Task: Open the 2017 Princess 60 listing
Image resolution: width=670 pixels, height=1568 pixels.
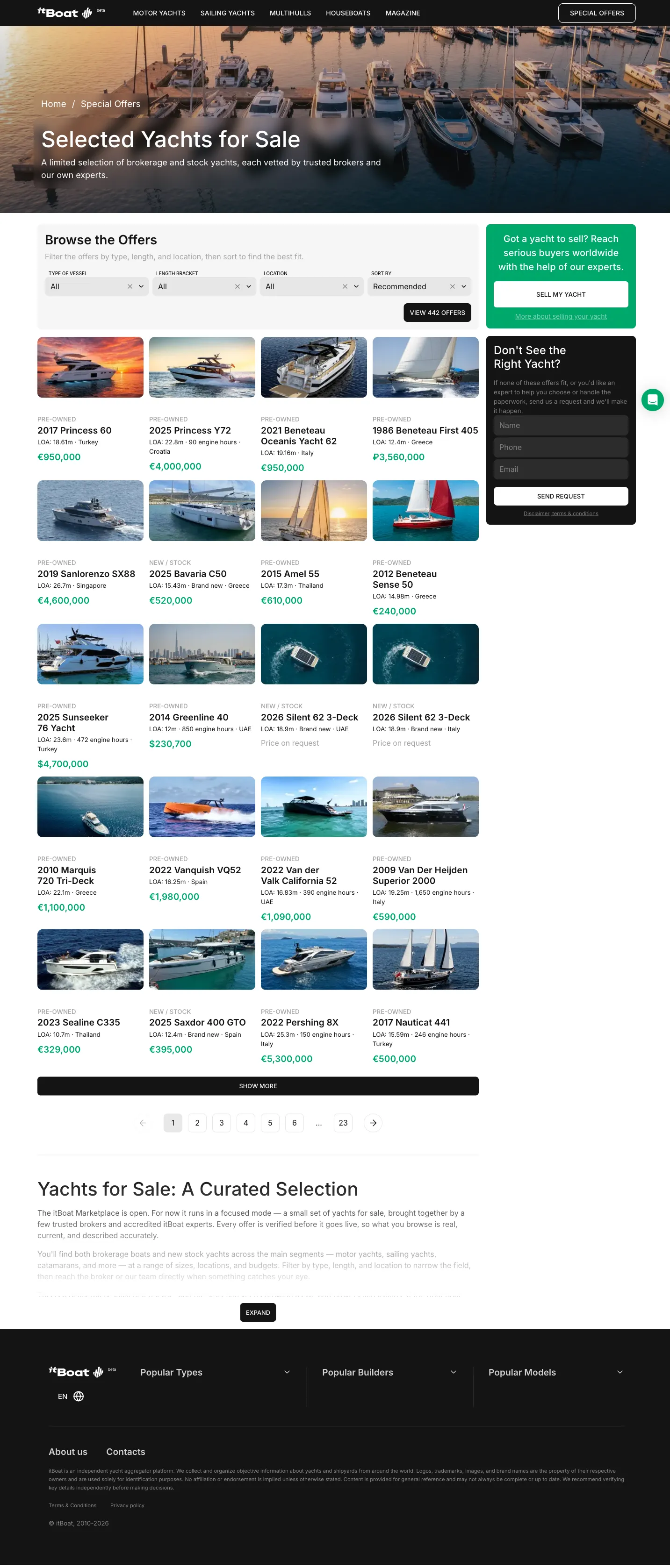Action: click(74, 430)
